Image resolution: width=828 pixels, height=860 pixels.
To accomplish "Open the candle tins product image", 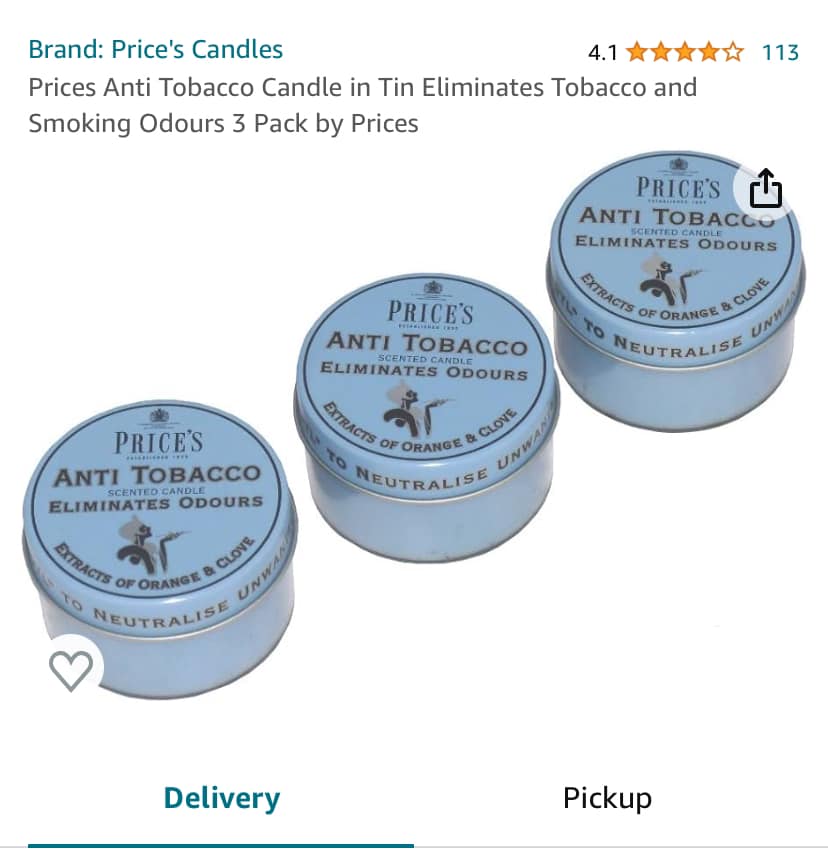I will pos(414,425).
